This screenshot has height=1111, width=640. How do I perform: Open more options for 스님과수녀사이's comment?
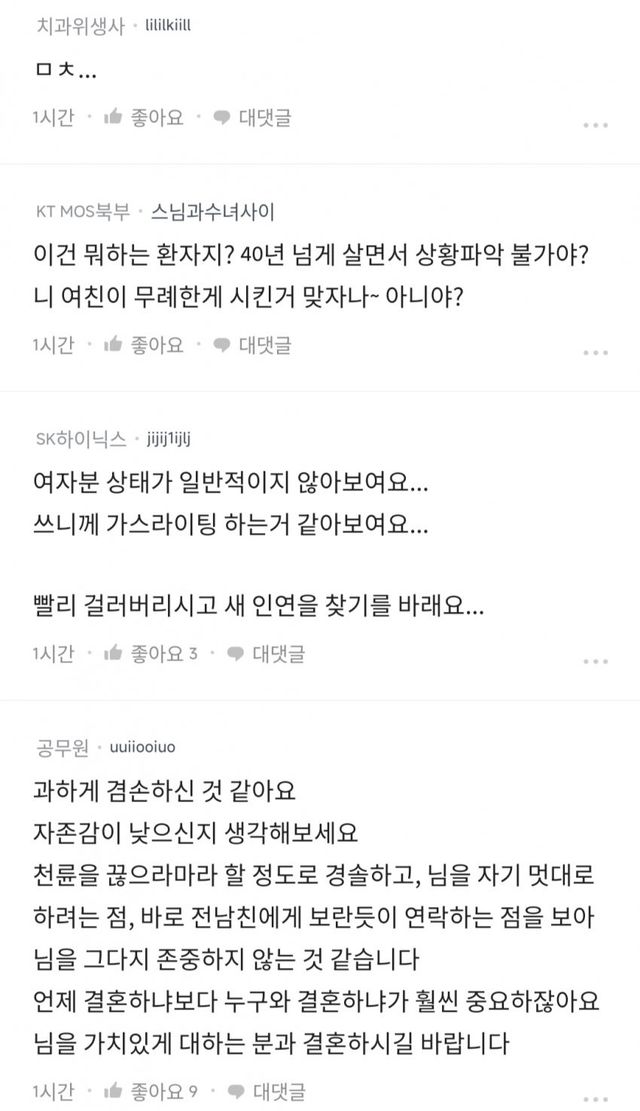tap(595, 352)
